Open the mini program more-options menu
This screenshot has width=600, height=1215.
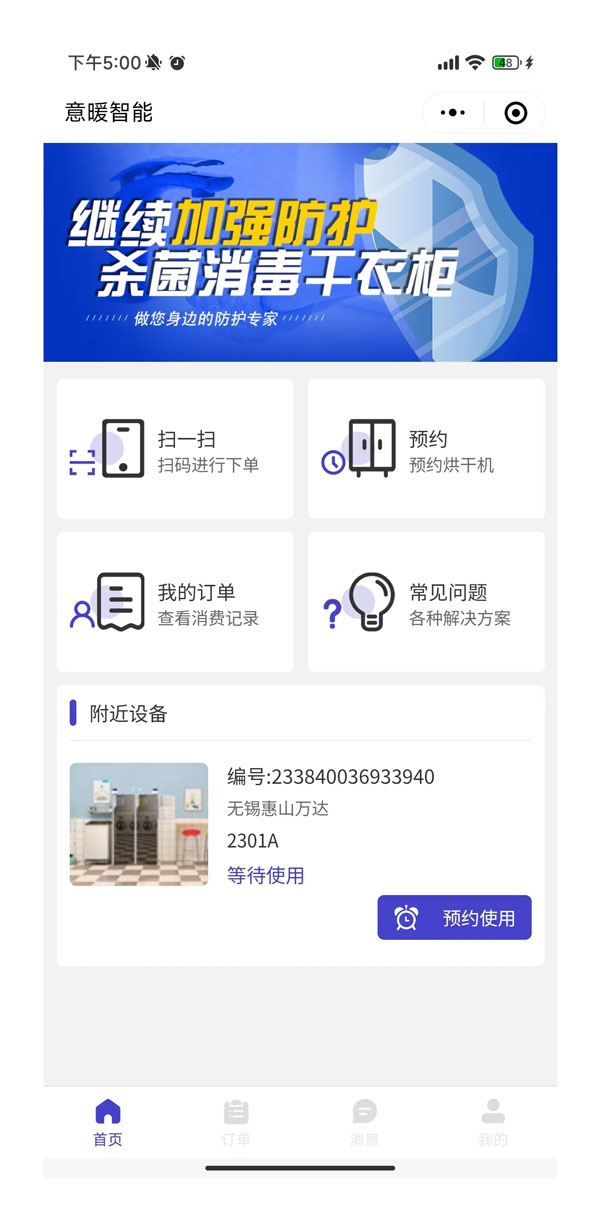tap(453, 113)
